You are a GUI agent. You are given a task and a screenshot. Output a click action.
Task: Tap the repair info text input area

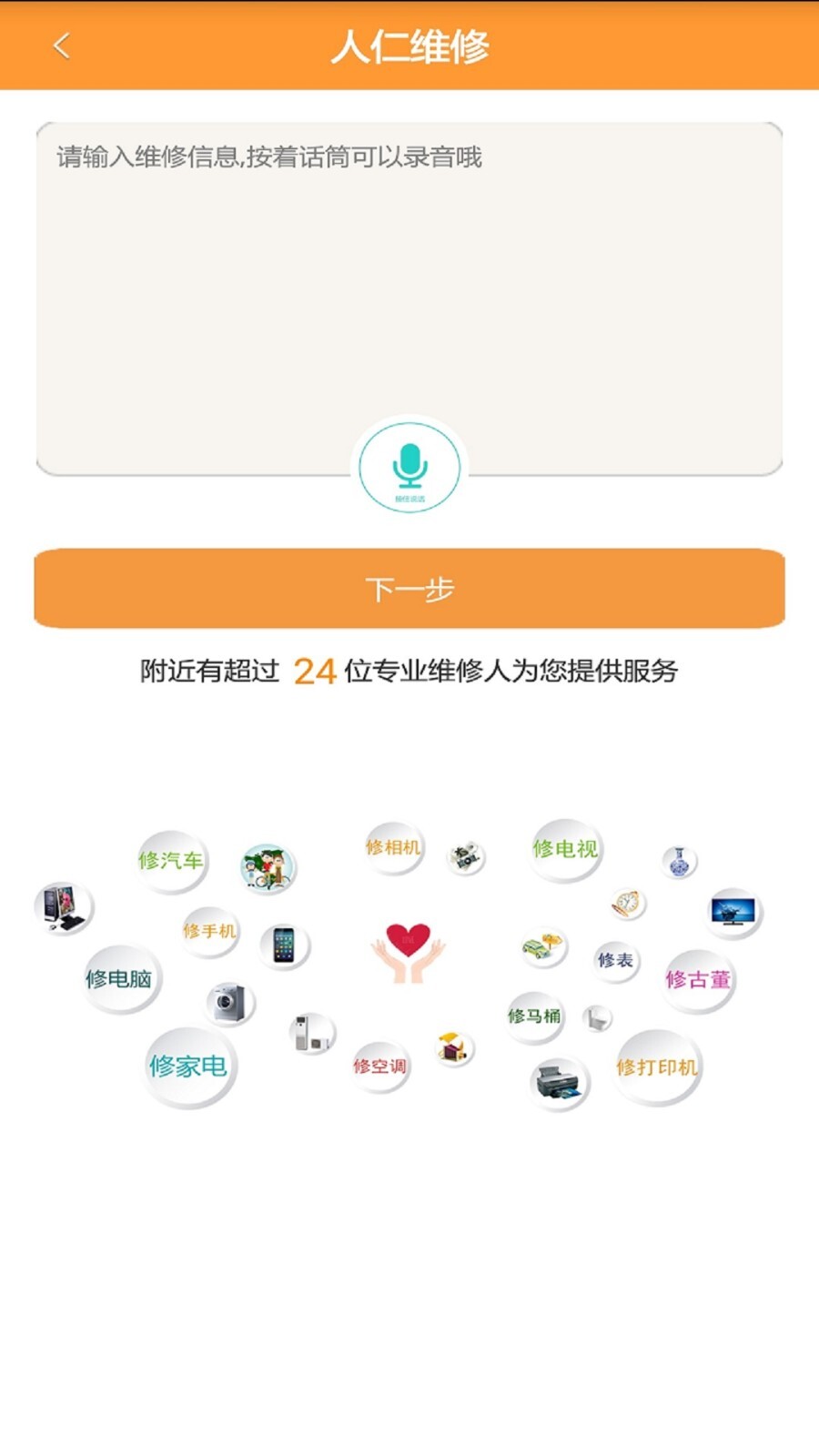409,273
